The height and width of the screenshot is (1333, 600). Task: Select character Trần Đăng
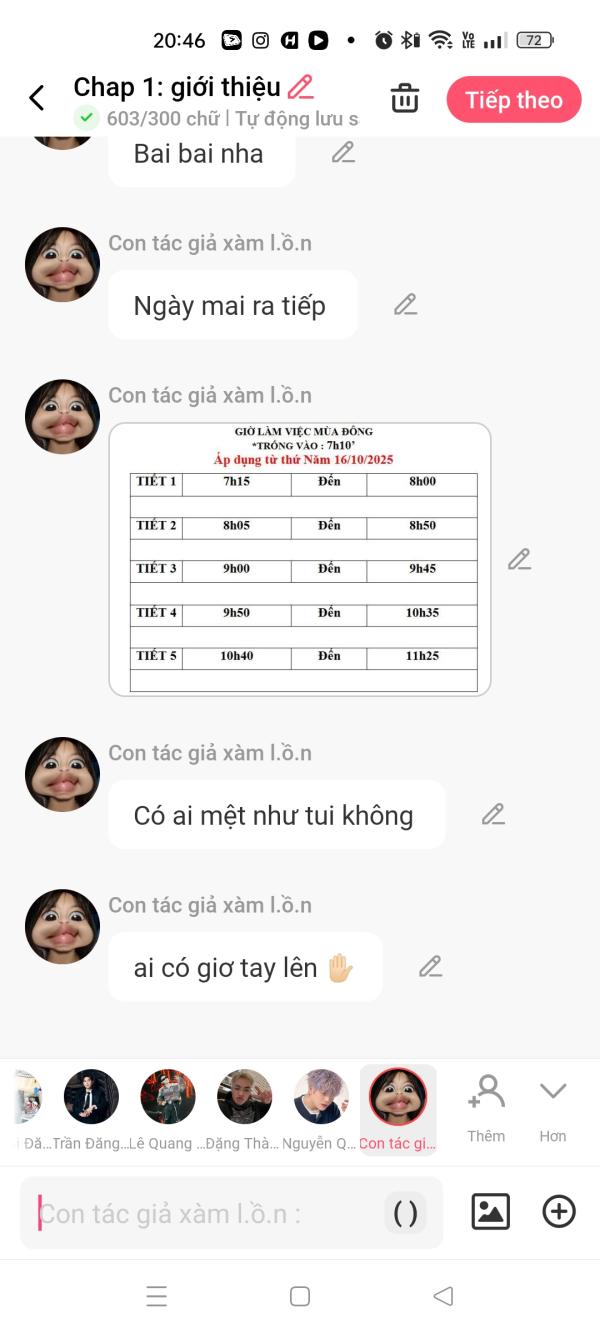(x=91, y=1107)
